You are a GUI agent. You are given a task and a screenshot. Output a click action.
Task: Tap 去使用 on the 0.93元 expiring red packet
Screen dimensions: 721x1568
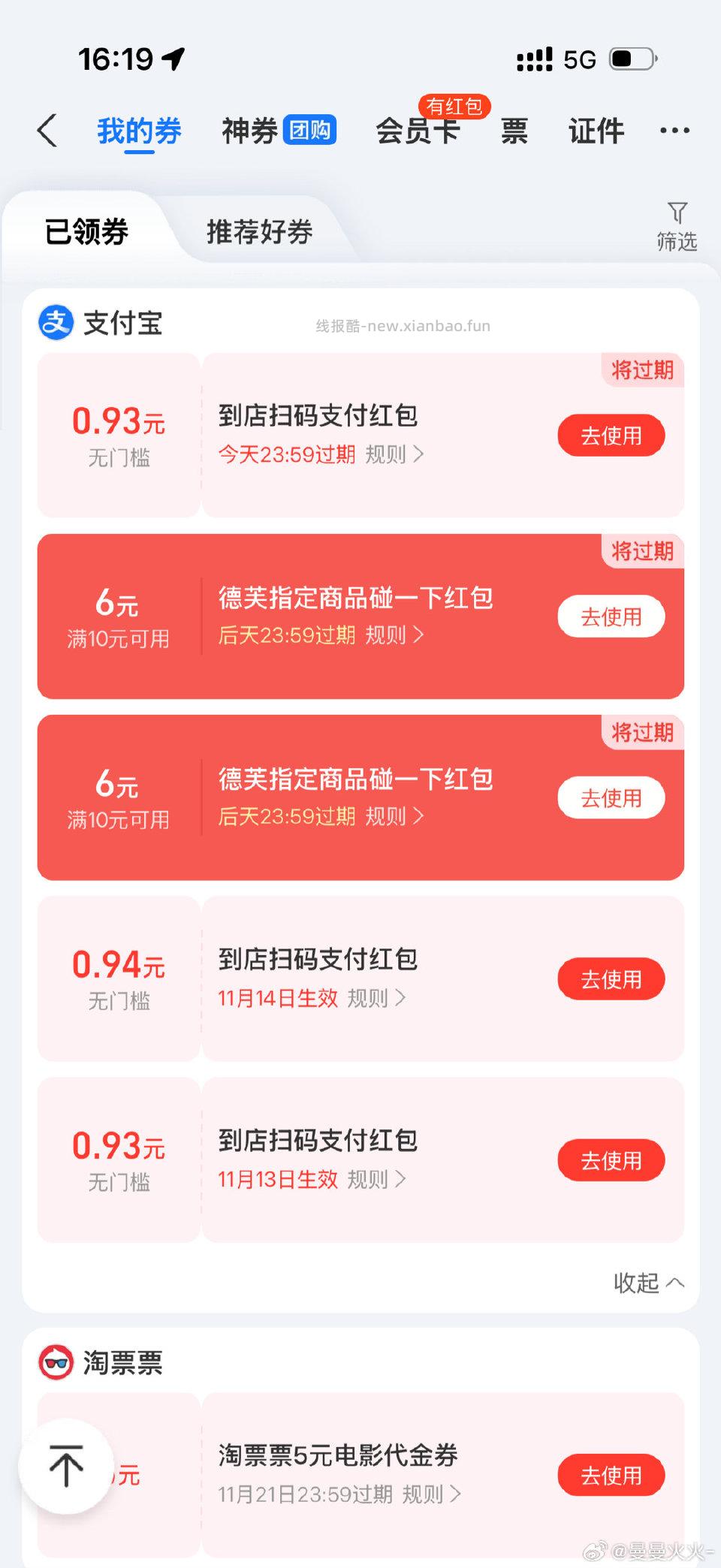(x=611, y=436)
